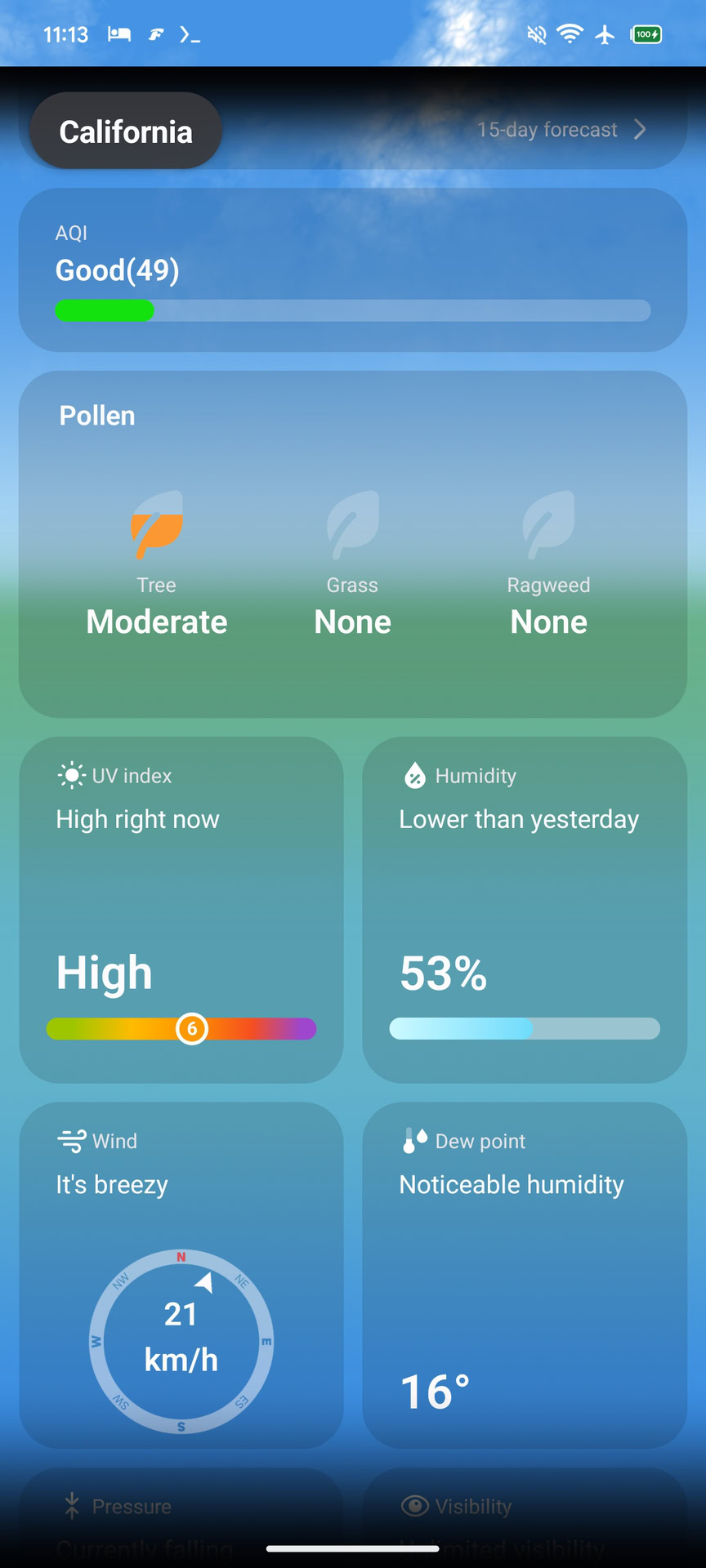The image size is (706, 1568).
Task: Tap the Wi-Fi status icon
Action: tap(570, 34)
